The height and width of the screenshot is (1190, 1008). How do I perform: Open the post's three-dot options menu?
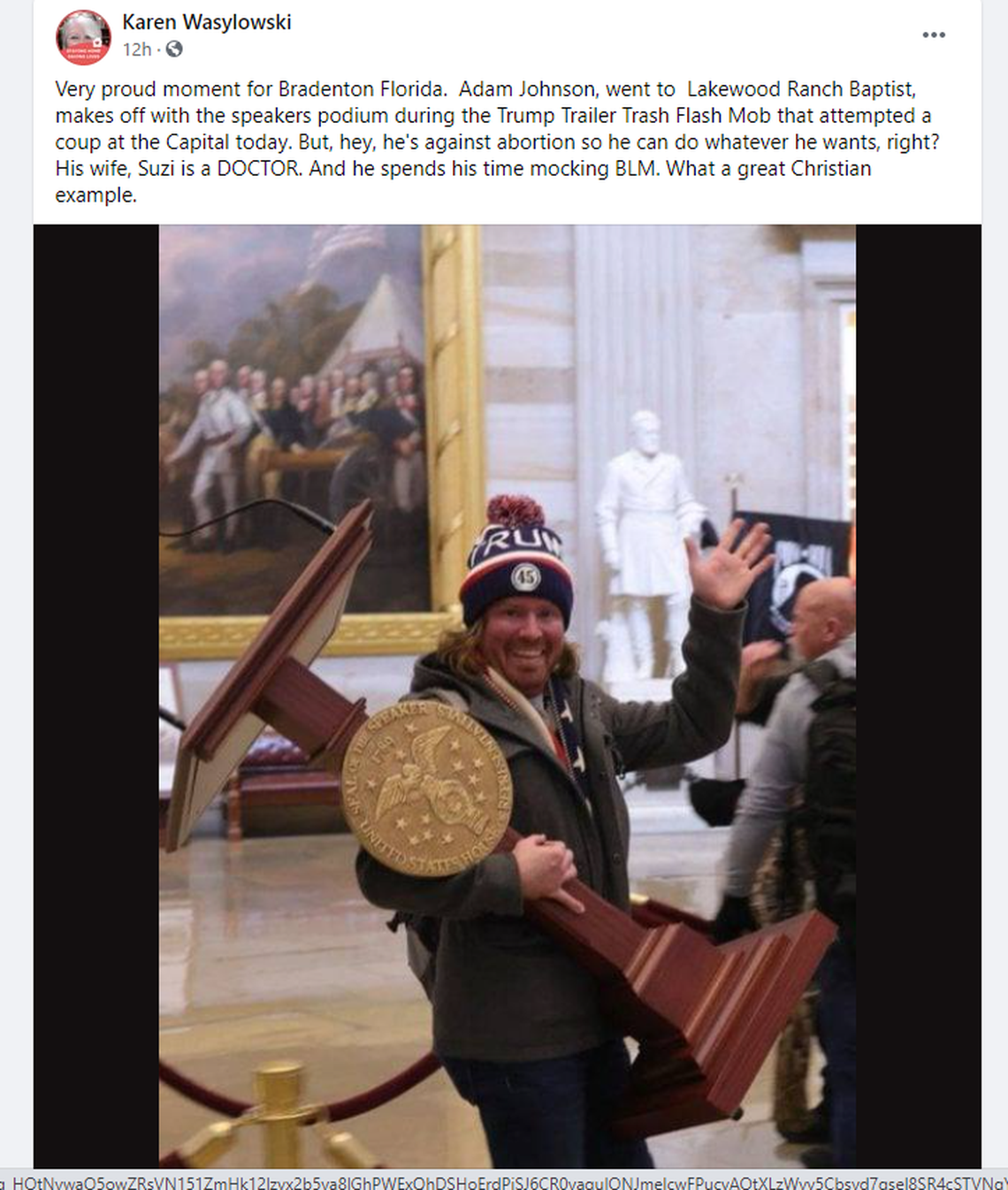click(x=933, y=35)
